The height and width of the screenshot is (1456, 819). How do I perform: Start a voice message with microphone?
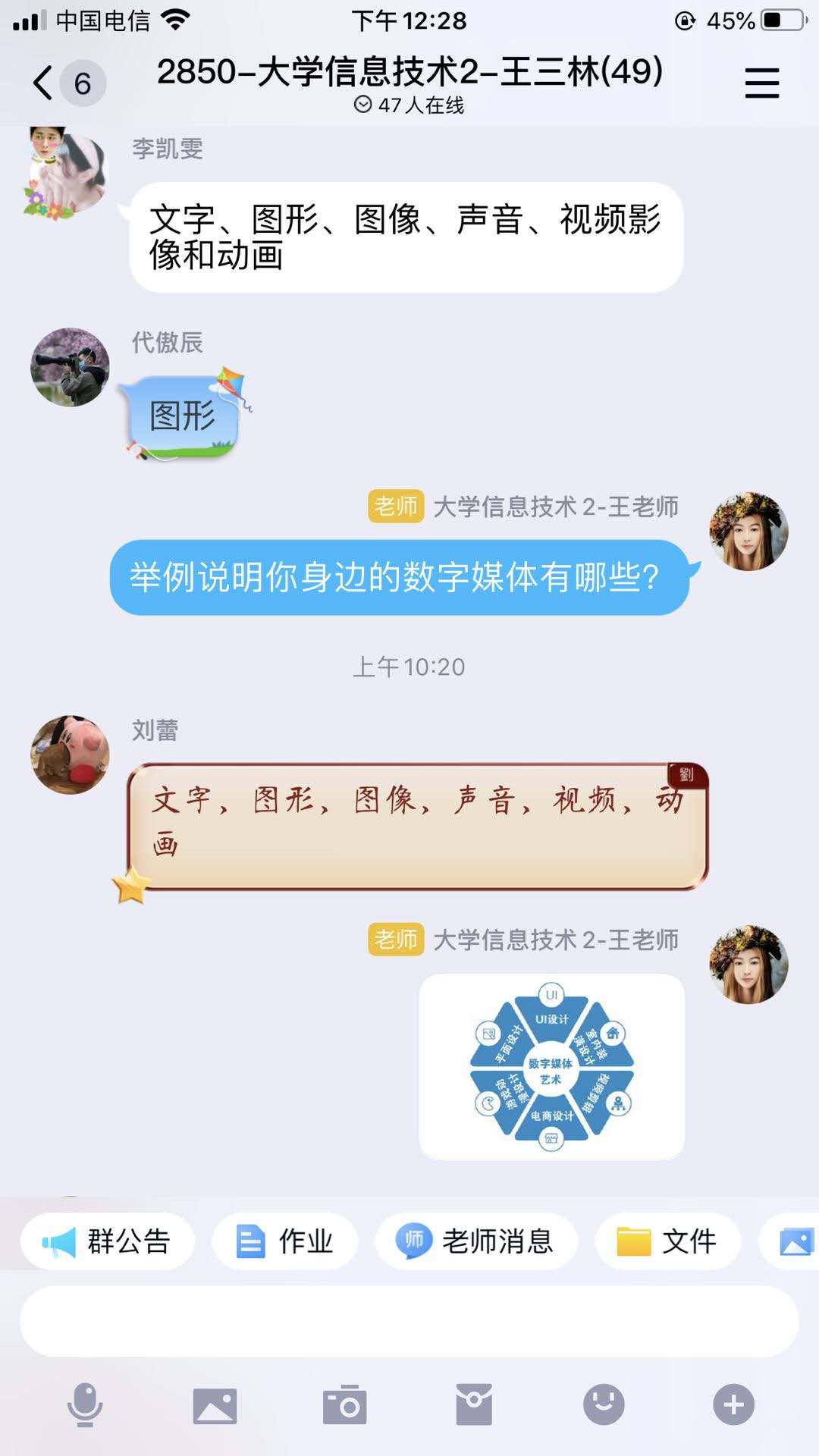coord(85,1404)
